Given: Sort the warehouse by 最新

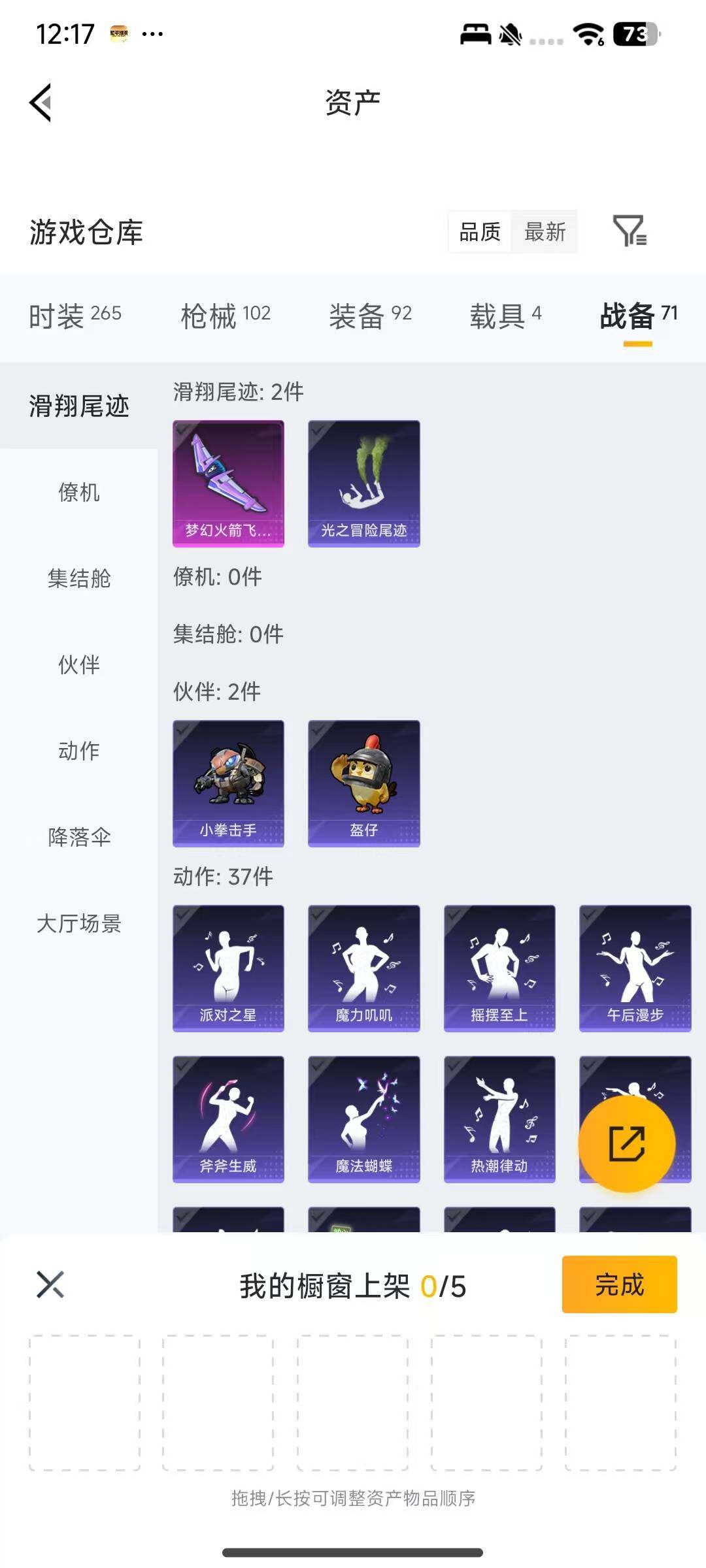Looking at the screenshot, I should (545, 232).
